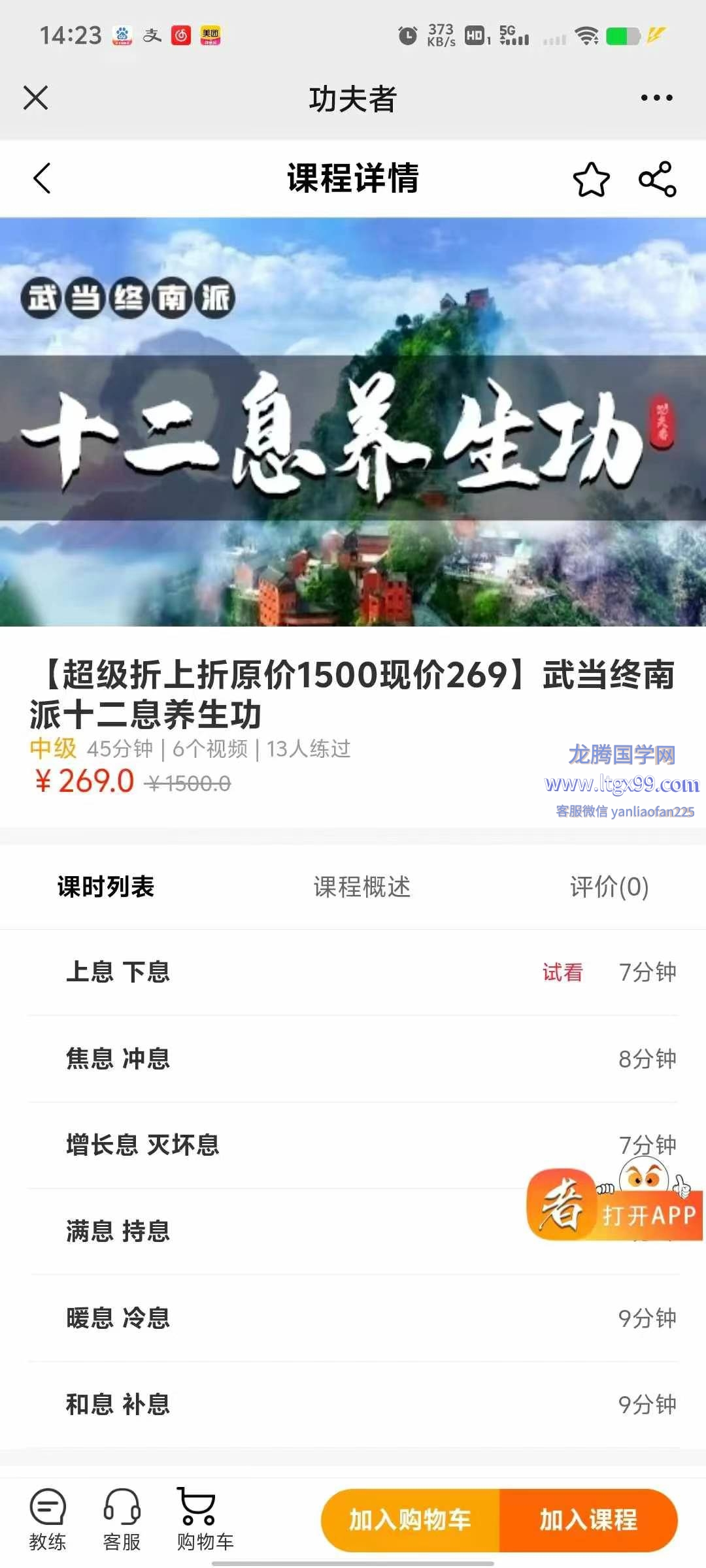Viewport: 706px width, 1568px height.
Task: Open the 教练 coach chat
Action: pos(48,1520)
